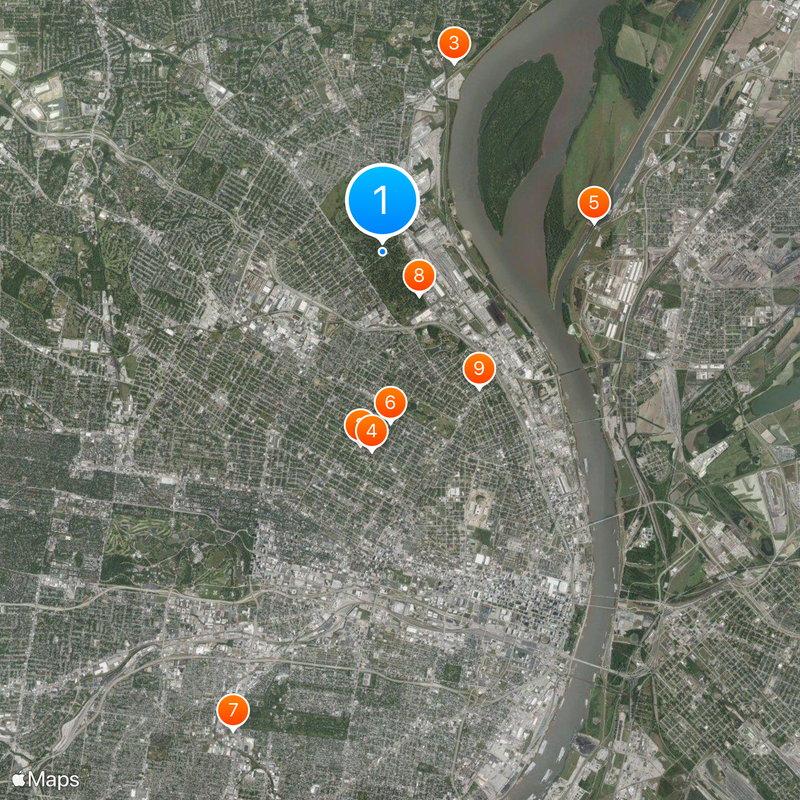Select the large blue pin numbered 1
800x800 pixels.
click(381, 200)
